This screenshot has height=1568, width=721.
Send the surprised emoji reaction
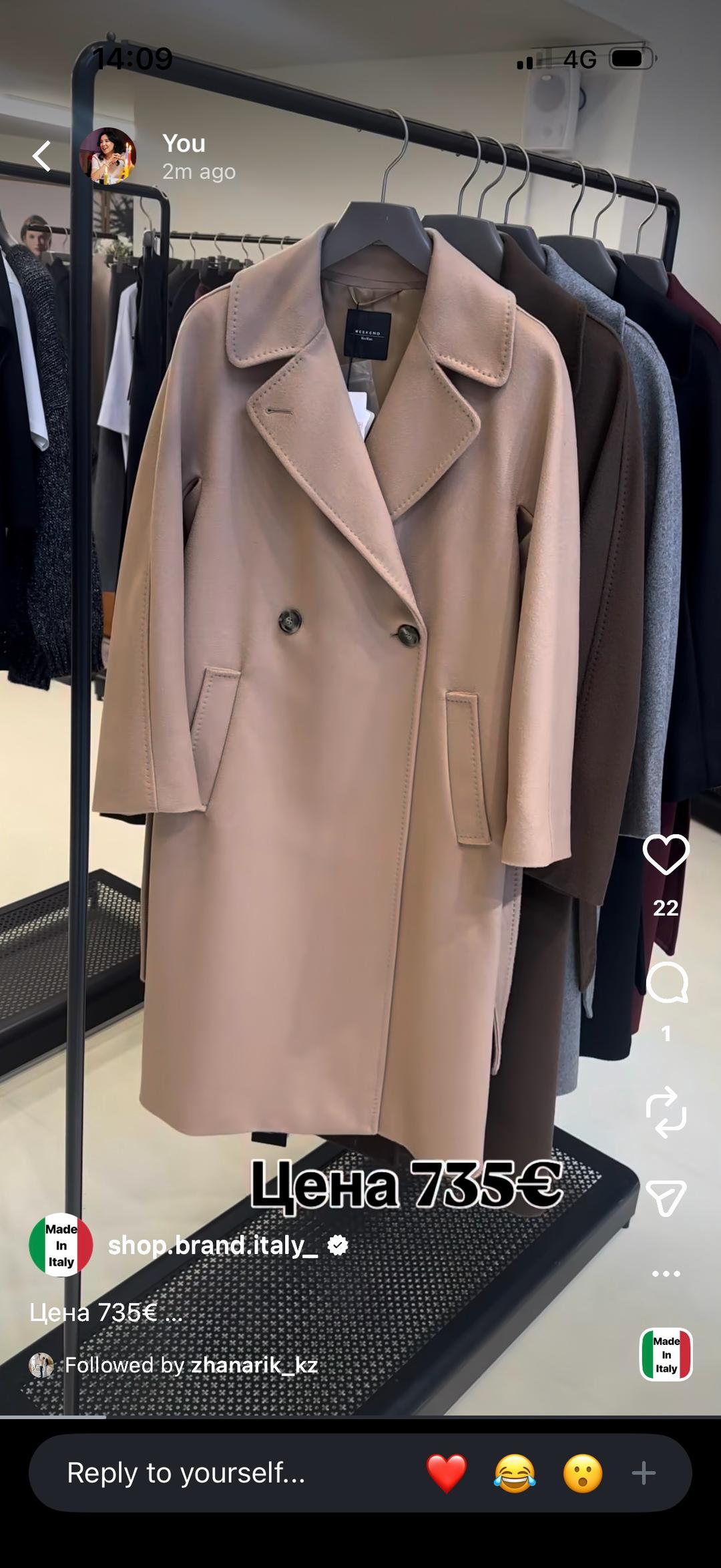tap(583, 1473)
